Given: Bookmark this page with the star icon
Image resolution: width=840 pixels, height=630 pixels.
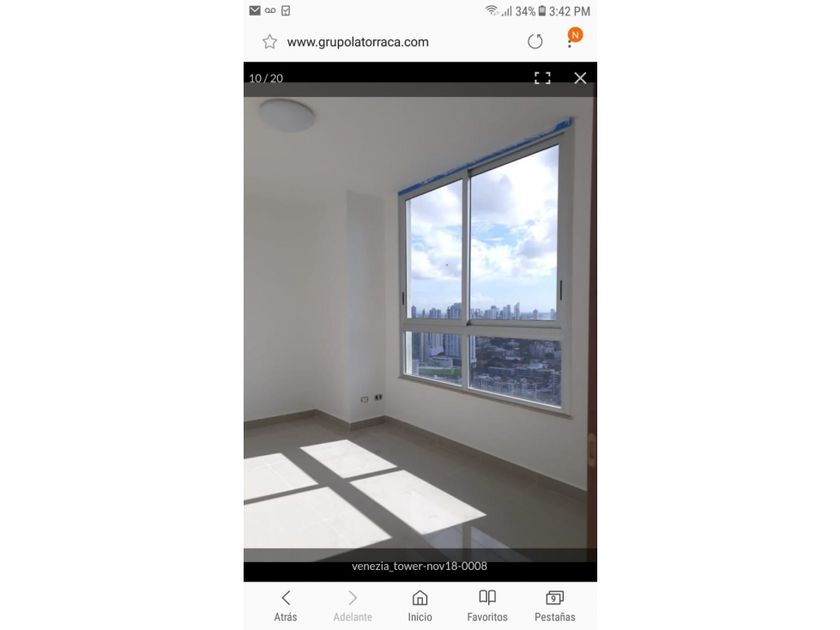Looking at the screenshot, I should pos(269,42).
